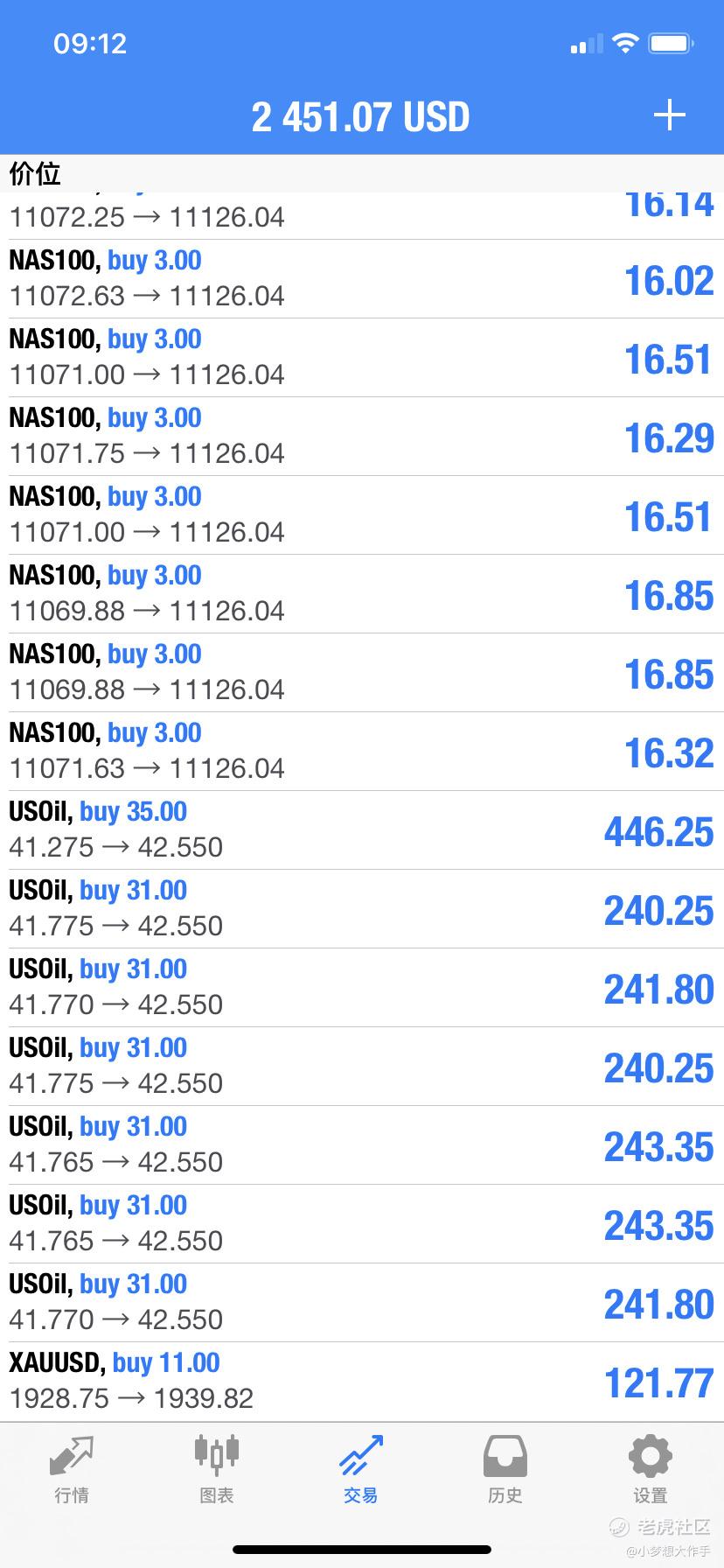Switch to the 行情 quotes tab

[x=71, y=1470]
